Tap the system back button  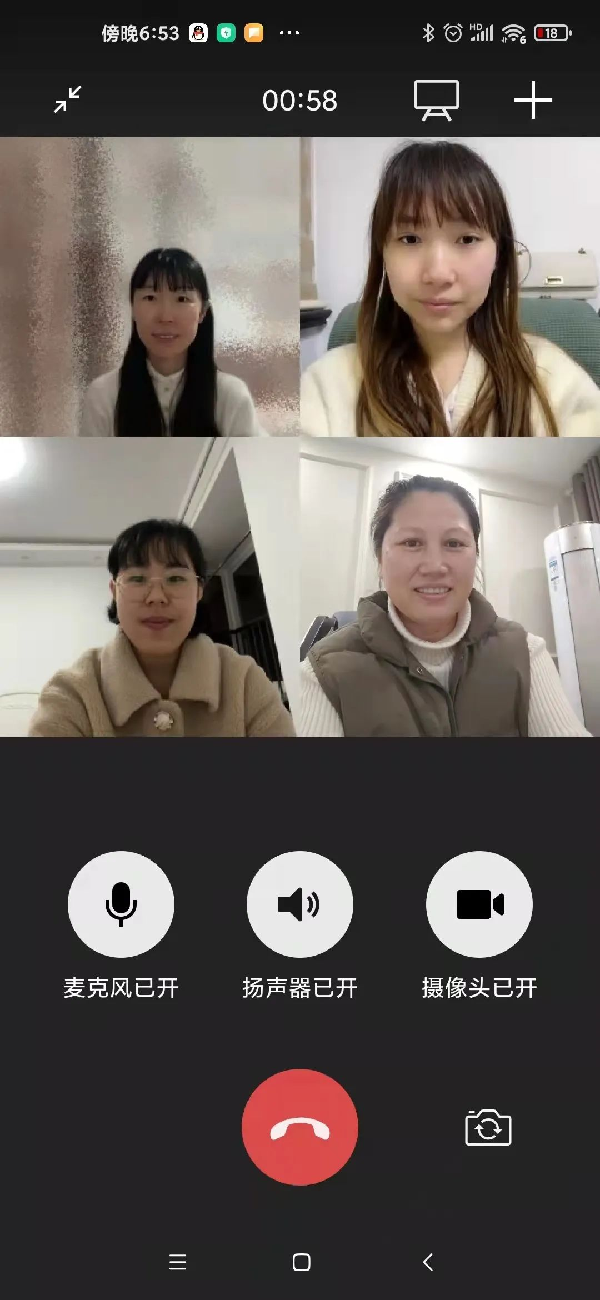(428, 1262)
